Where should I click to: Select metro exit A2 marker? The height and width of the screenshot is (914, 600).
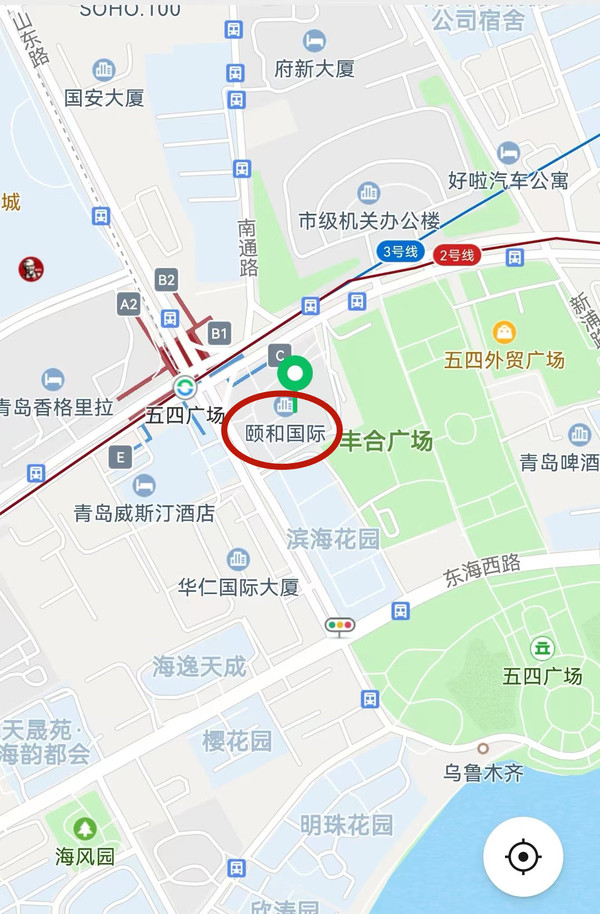[128, 304]
